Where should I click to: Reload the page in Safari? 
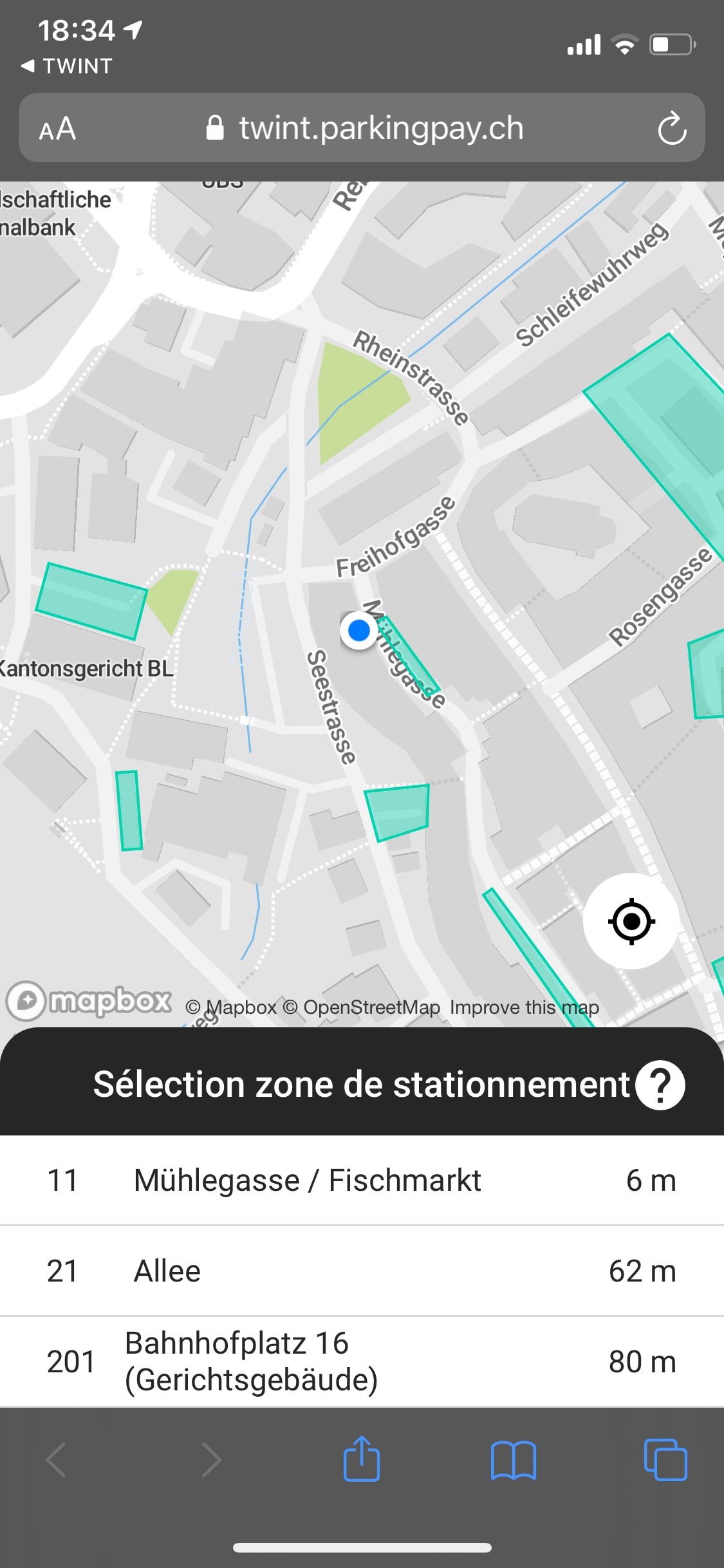672,129
